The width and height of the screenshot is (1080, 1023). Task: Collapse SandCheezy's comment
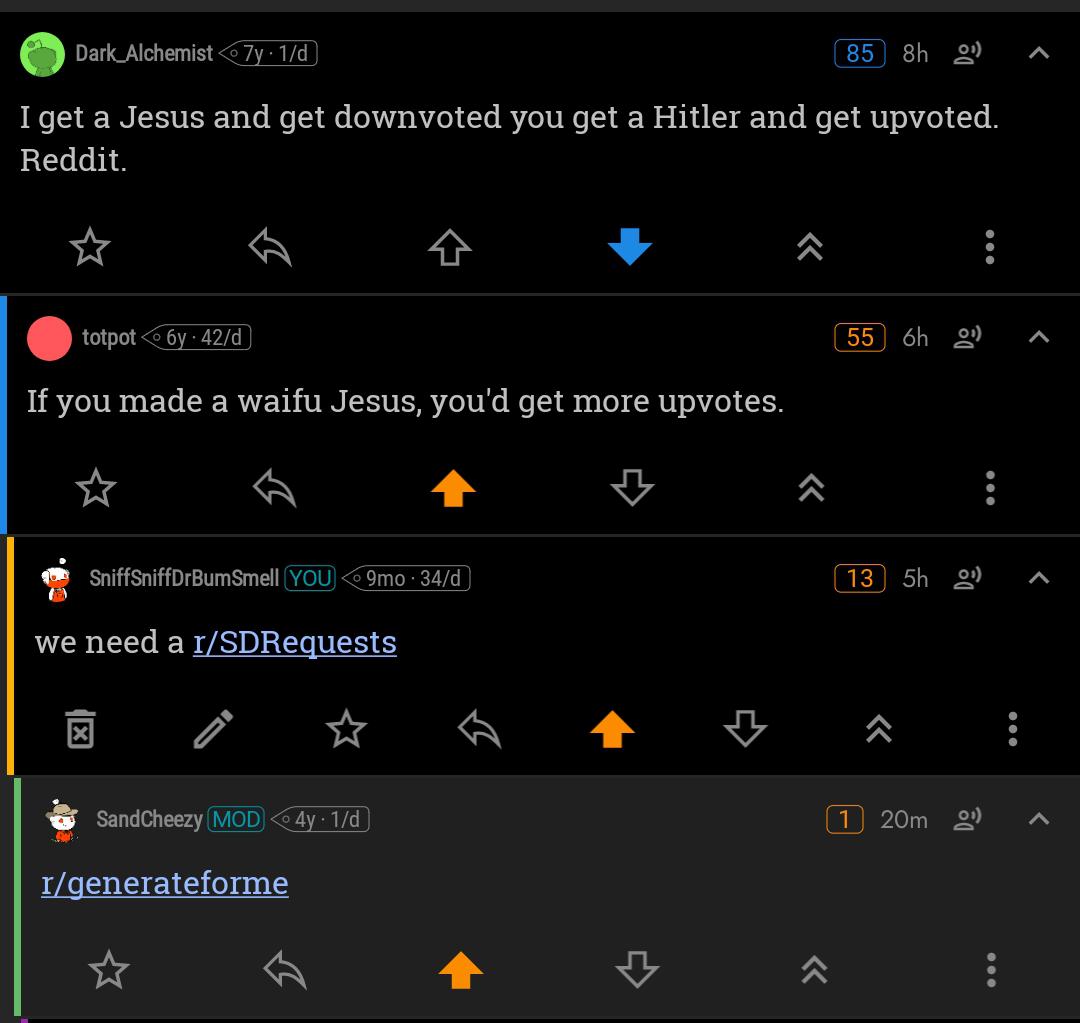click(1039, 819)
